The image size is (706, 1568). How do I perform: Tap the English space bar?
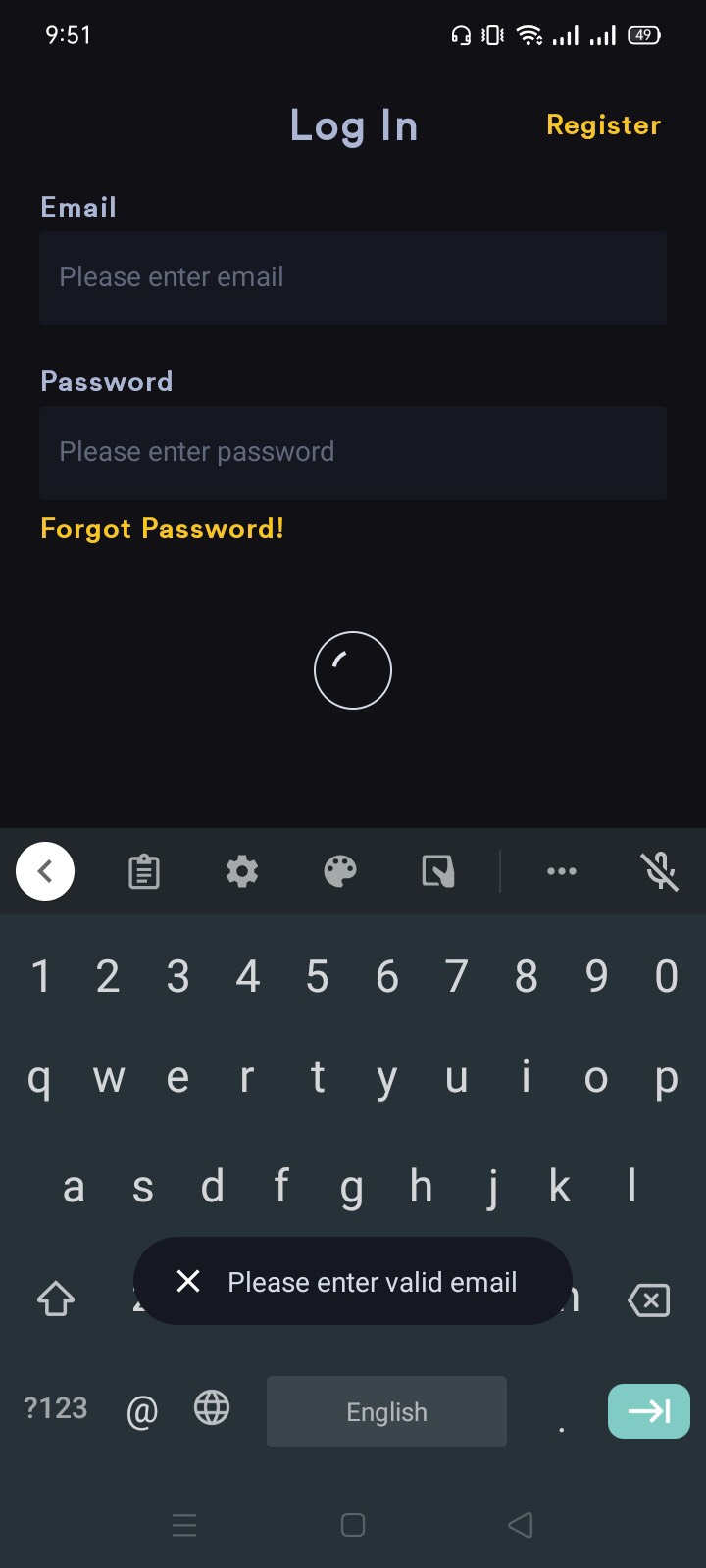(x=386, y=1412)
